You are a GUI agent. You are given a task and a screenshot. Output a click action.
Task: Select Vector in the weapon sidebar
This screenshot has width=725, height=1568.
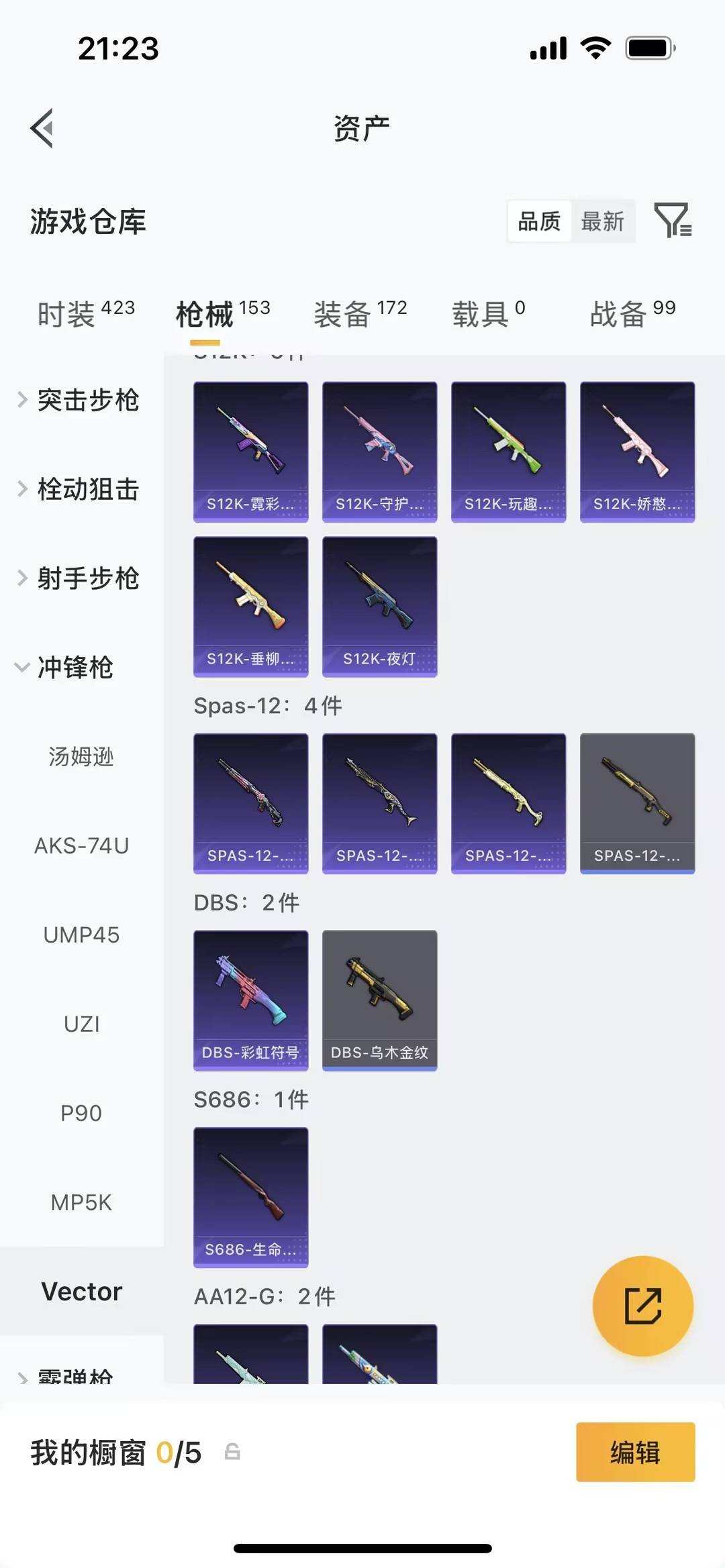(82, 1292)
